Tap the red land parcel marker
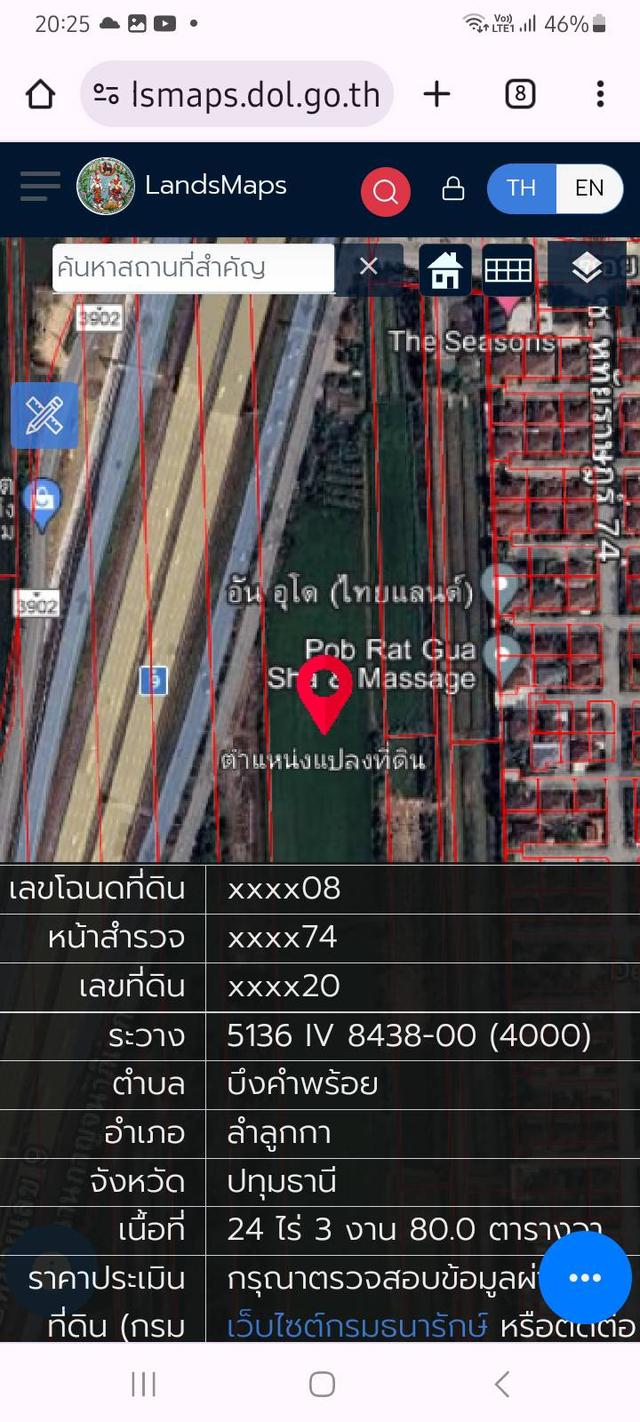This screenshot has height=1422, width=640. coord(324,690)
